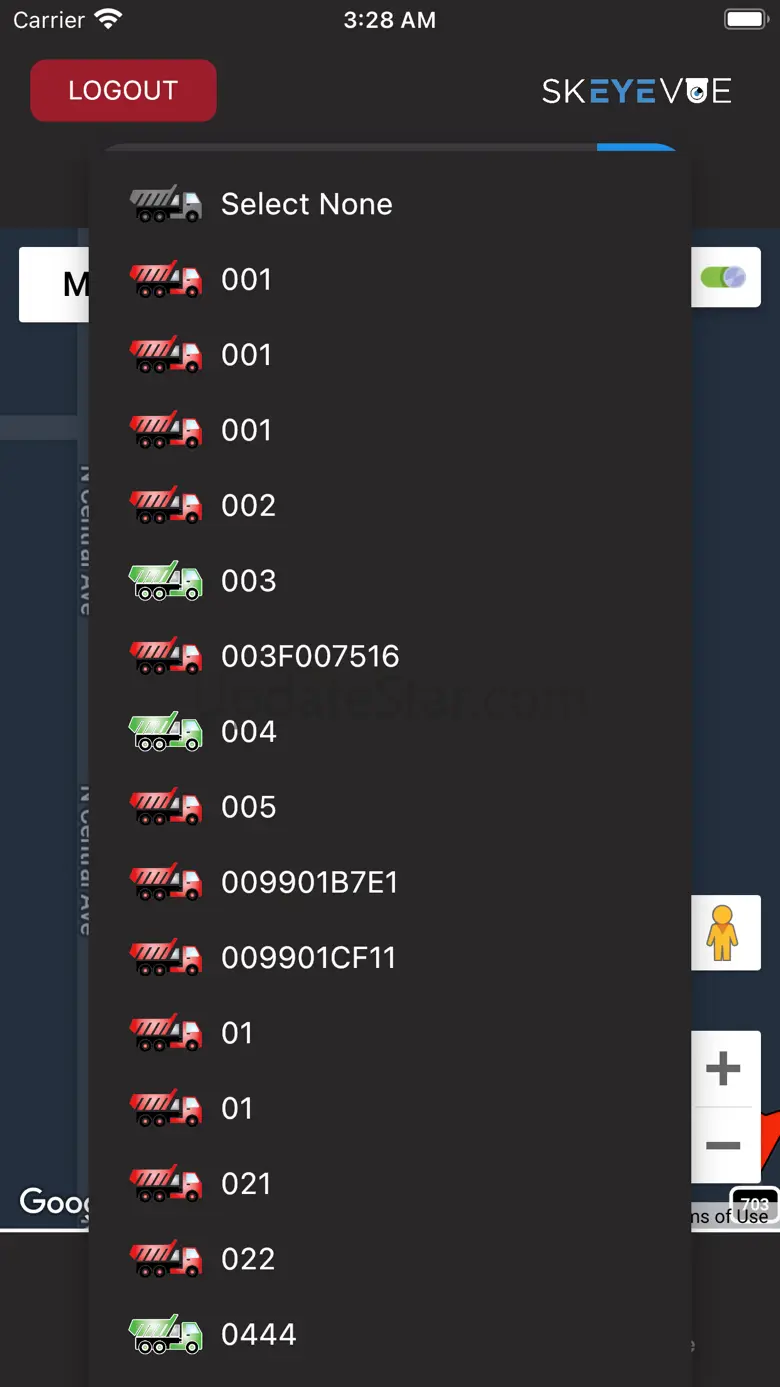Toggle the green switch on the map
The image size is (780, 1387).
(x=724, y=277)
